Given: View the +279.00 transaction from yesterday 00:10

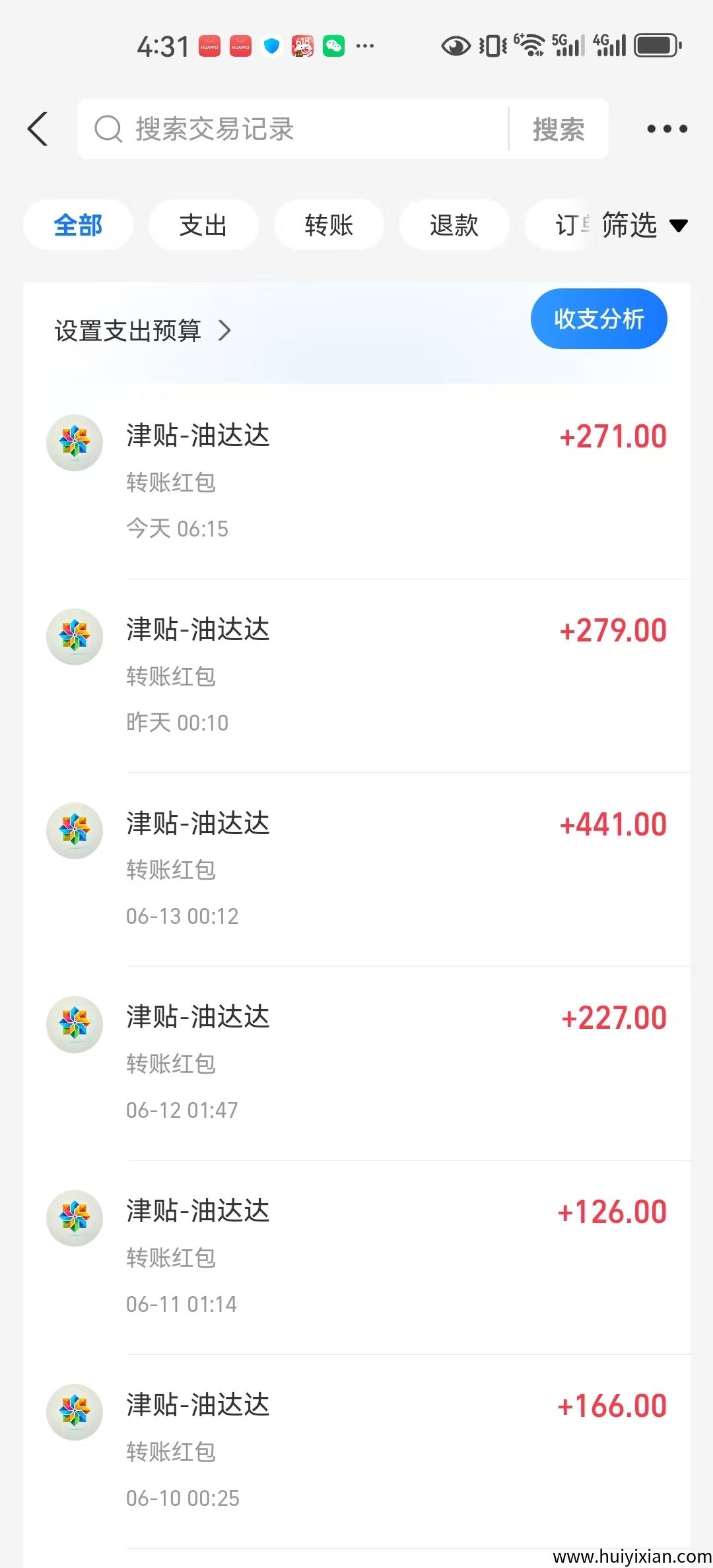Looking at the screenshot, I should 396,676.
